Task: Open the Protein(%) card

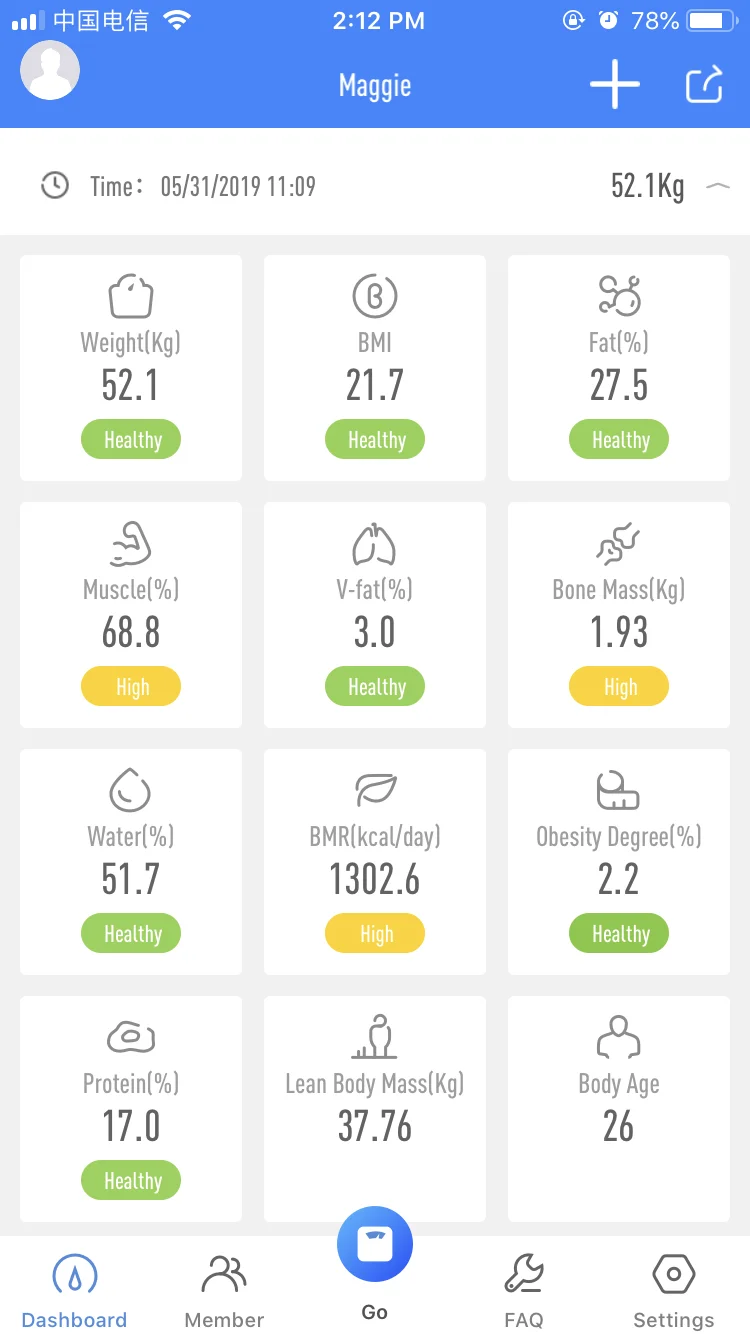Action: (131, 1109)
